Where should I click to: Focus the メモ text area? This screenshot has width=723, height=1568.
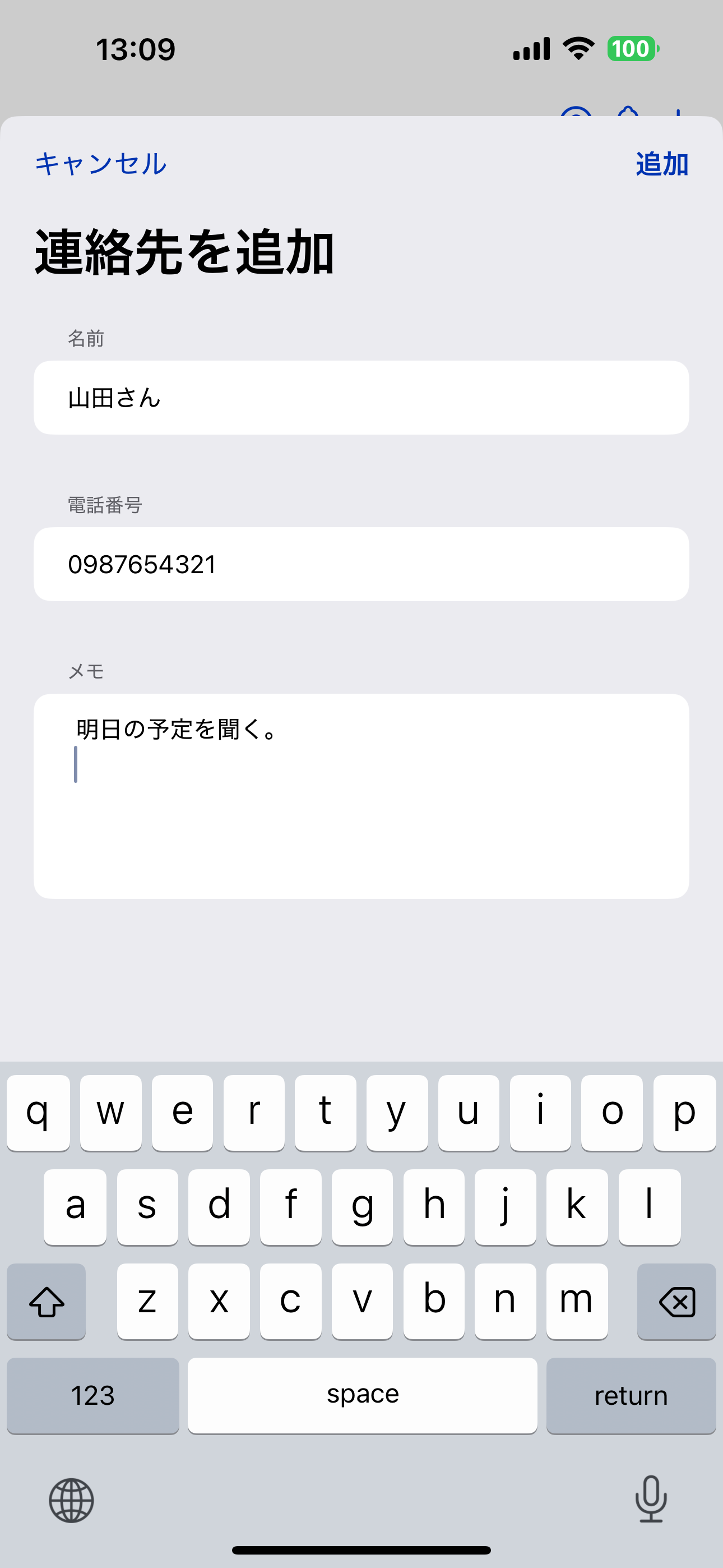click(361, 796)
